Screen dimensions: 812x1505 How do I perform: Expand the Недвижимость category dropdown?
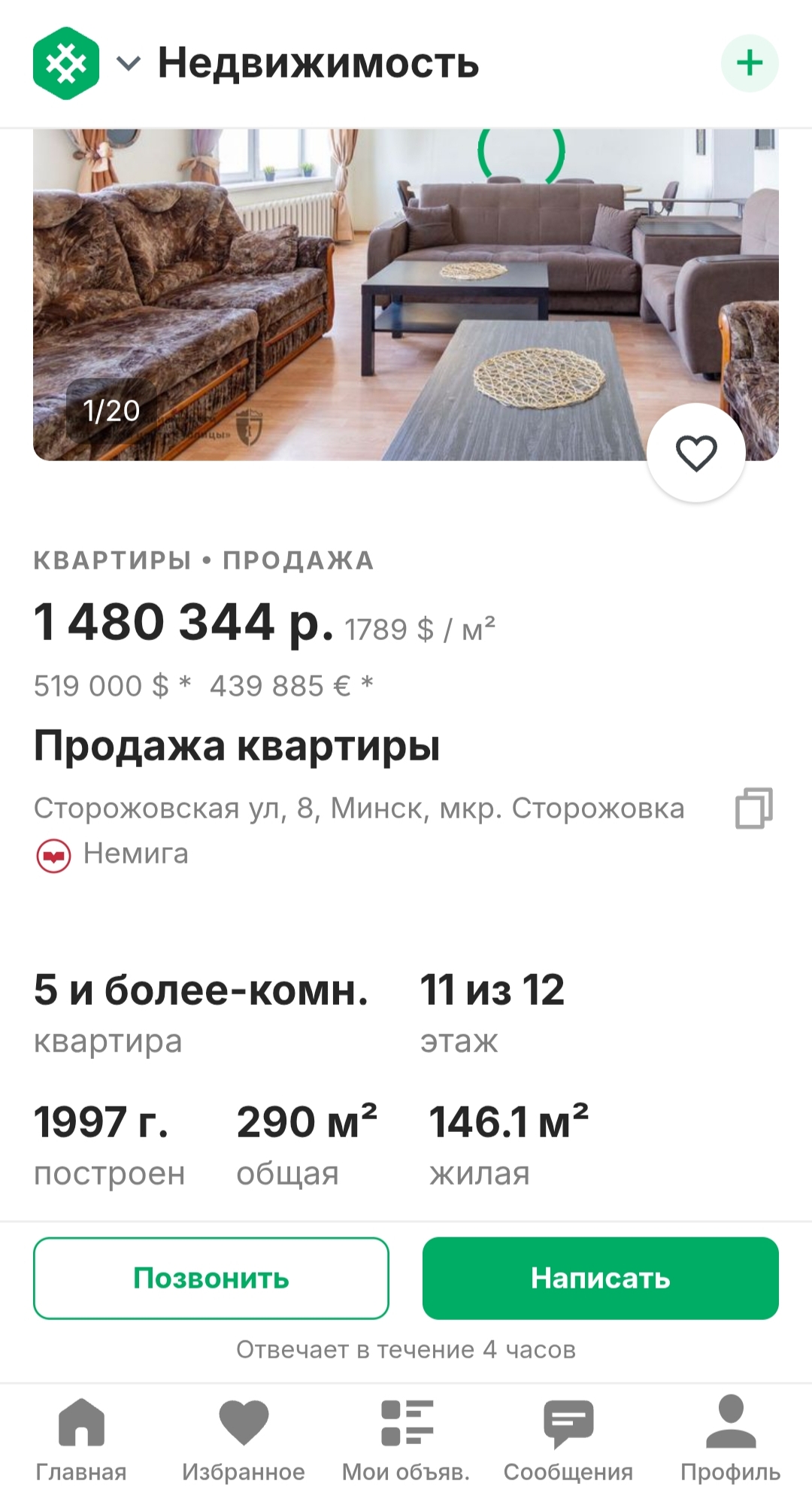pos(129,64)
